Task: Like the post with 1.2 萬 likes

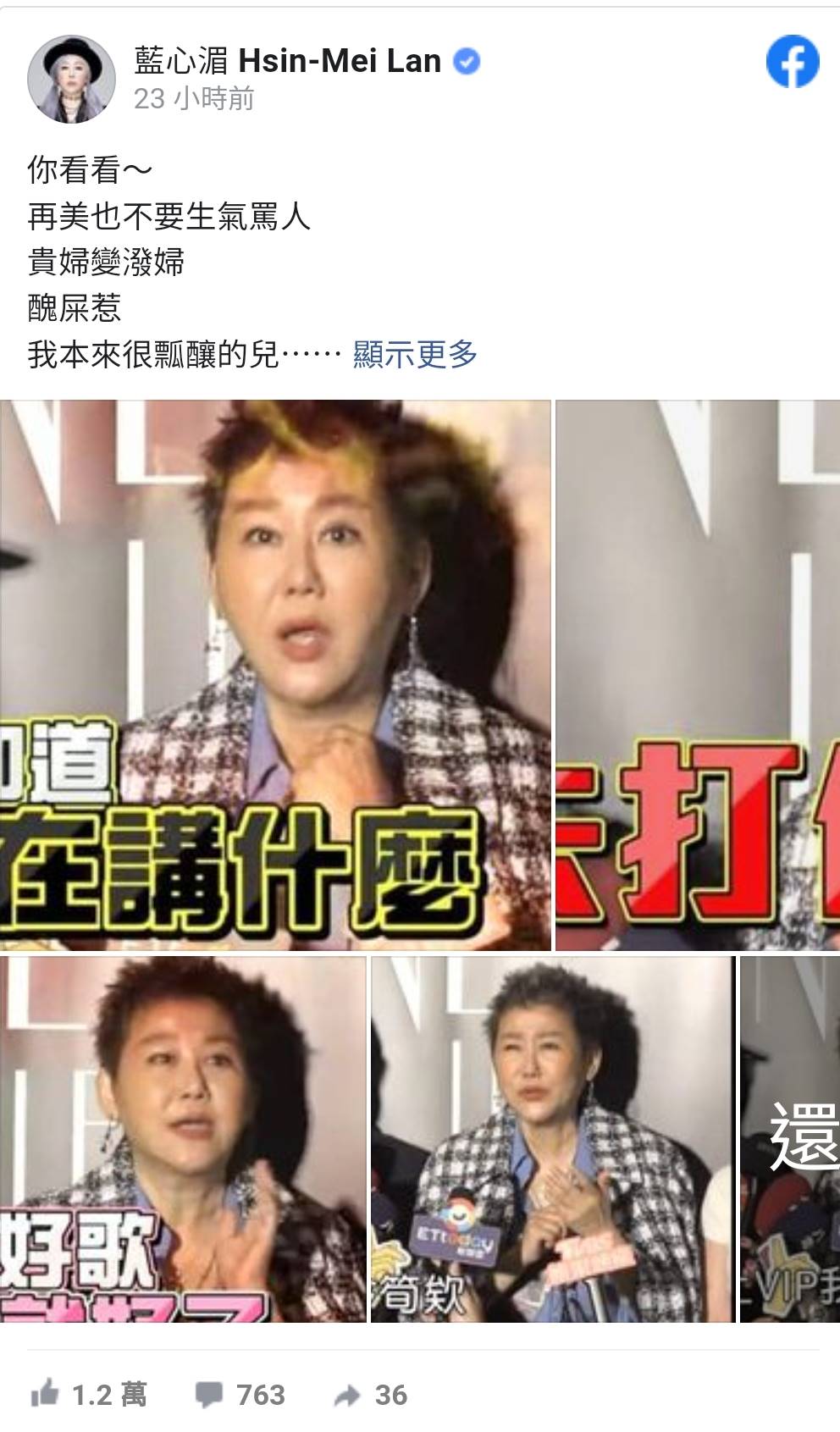Action: [89, 1395]
